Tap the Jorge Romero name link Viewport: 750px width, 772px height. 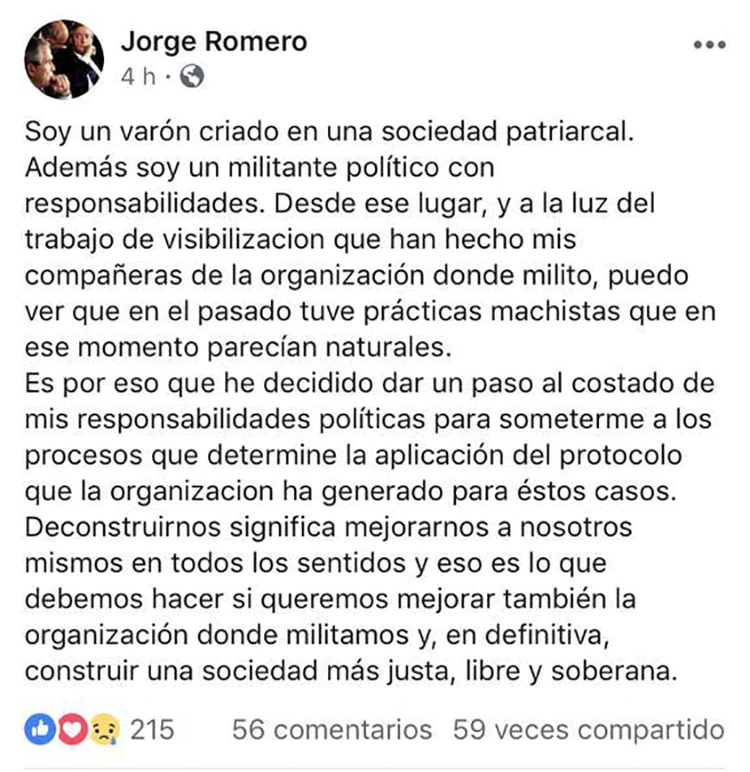tap(213, 41)
